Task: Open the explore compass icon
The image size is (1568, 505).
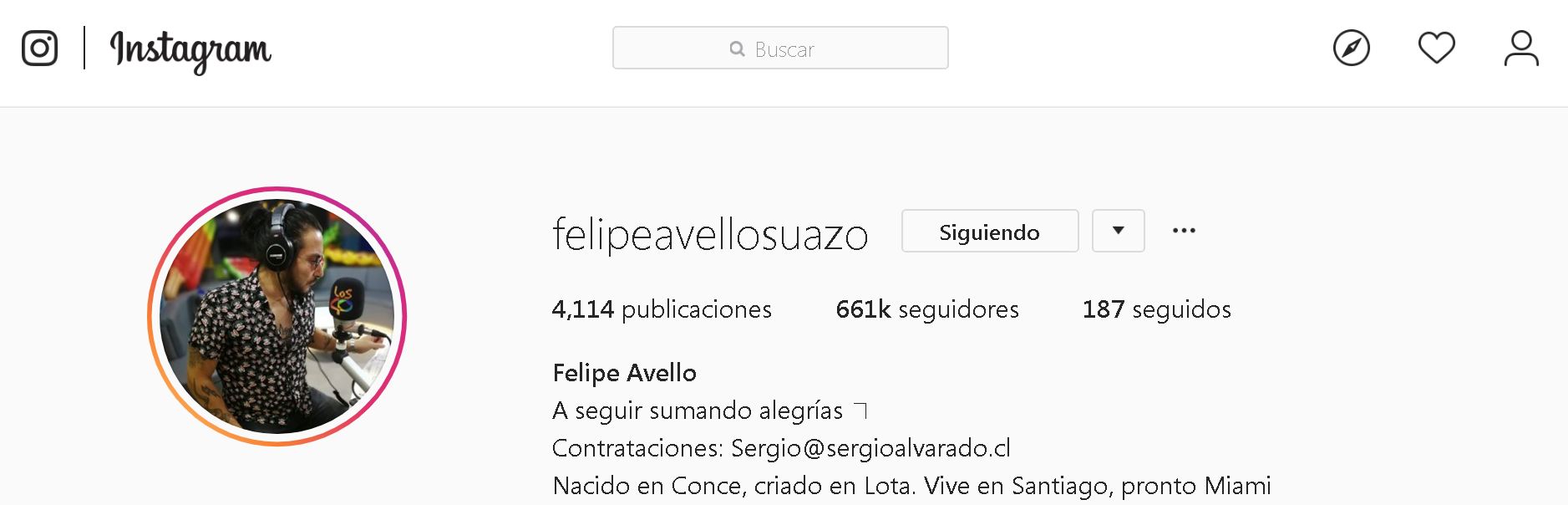Action: 1351,48
